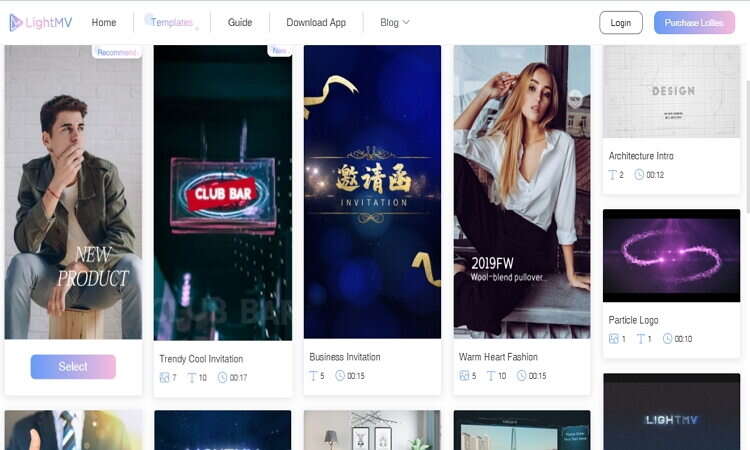Tap the Purchase Lollies button

[x=693, y=22]
